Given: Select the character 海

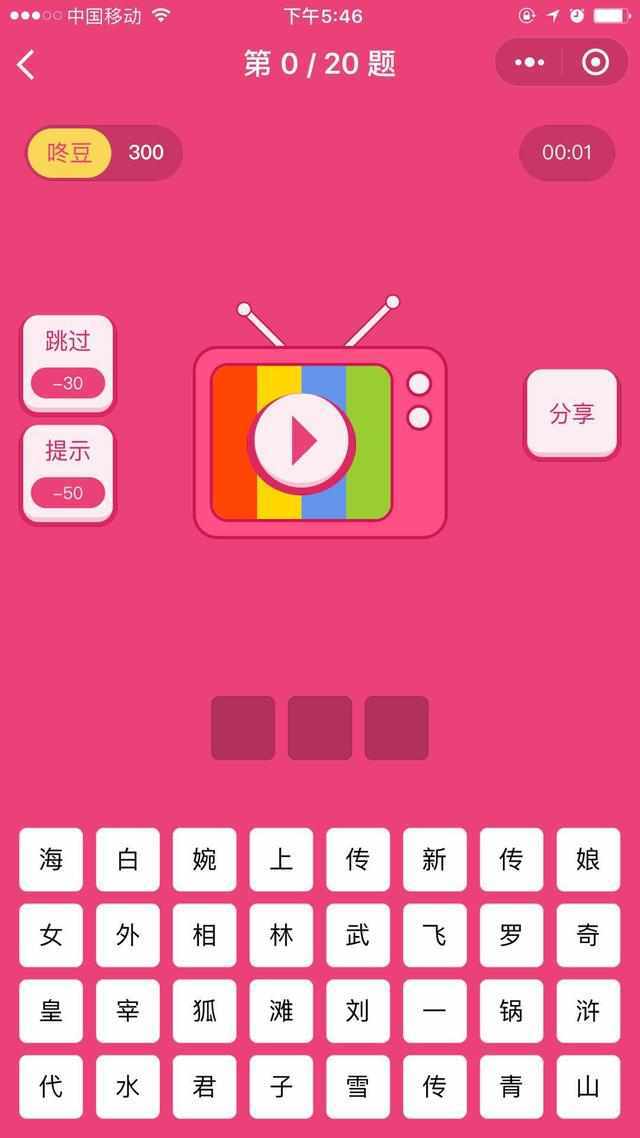Looking at the screenshot, I should point(51,859).
